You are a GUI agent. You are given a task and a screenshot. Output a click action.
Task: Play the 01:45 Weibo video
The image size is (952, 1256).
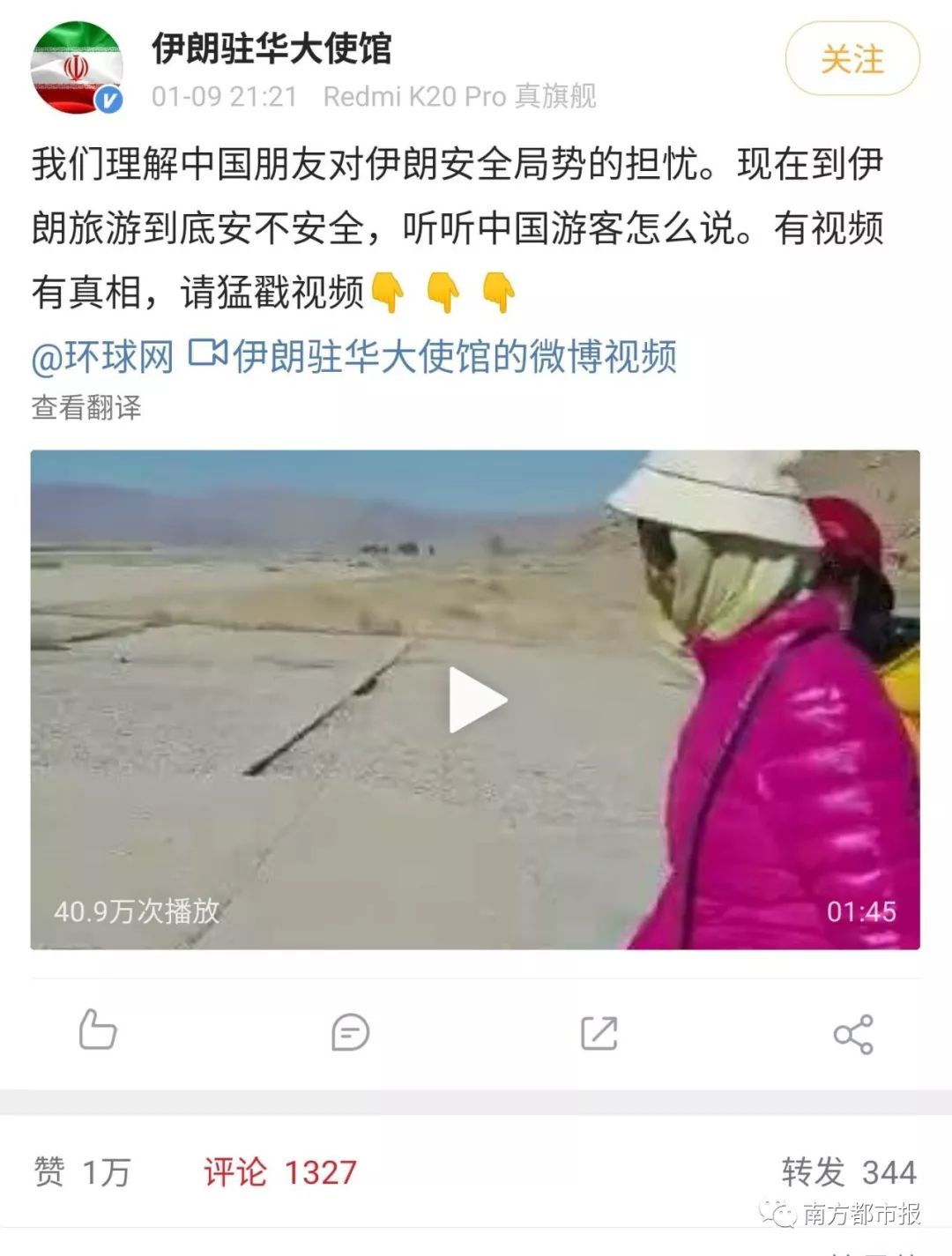[x=477, y=700]
